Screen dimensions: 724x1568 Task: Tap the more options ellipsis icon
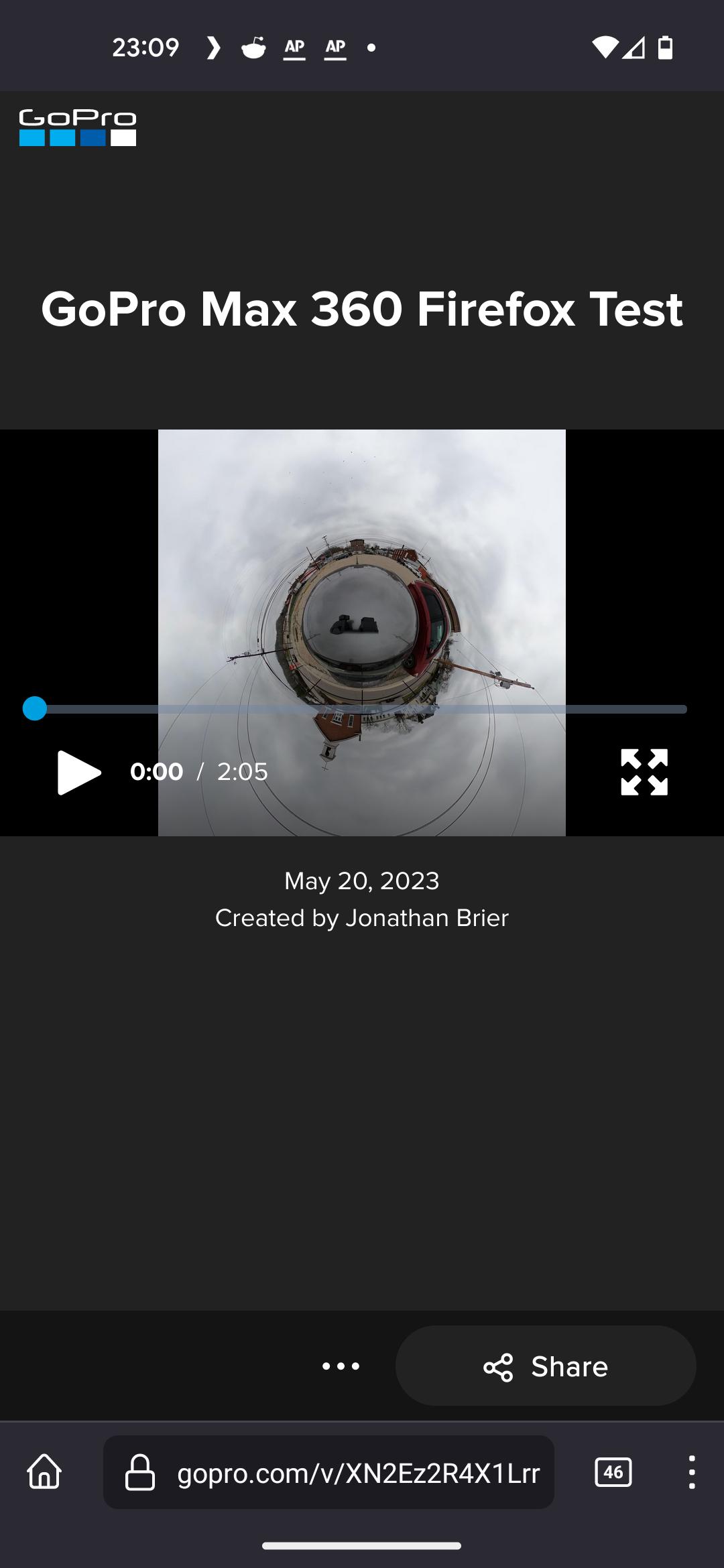pos(342,1366)
